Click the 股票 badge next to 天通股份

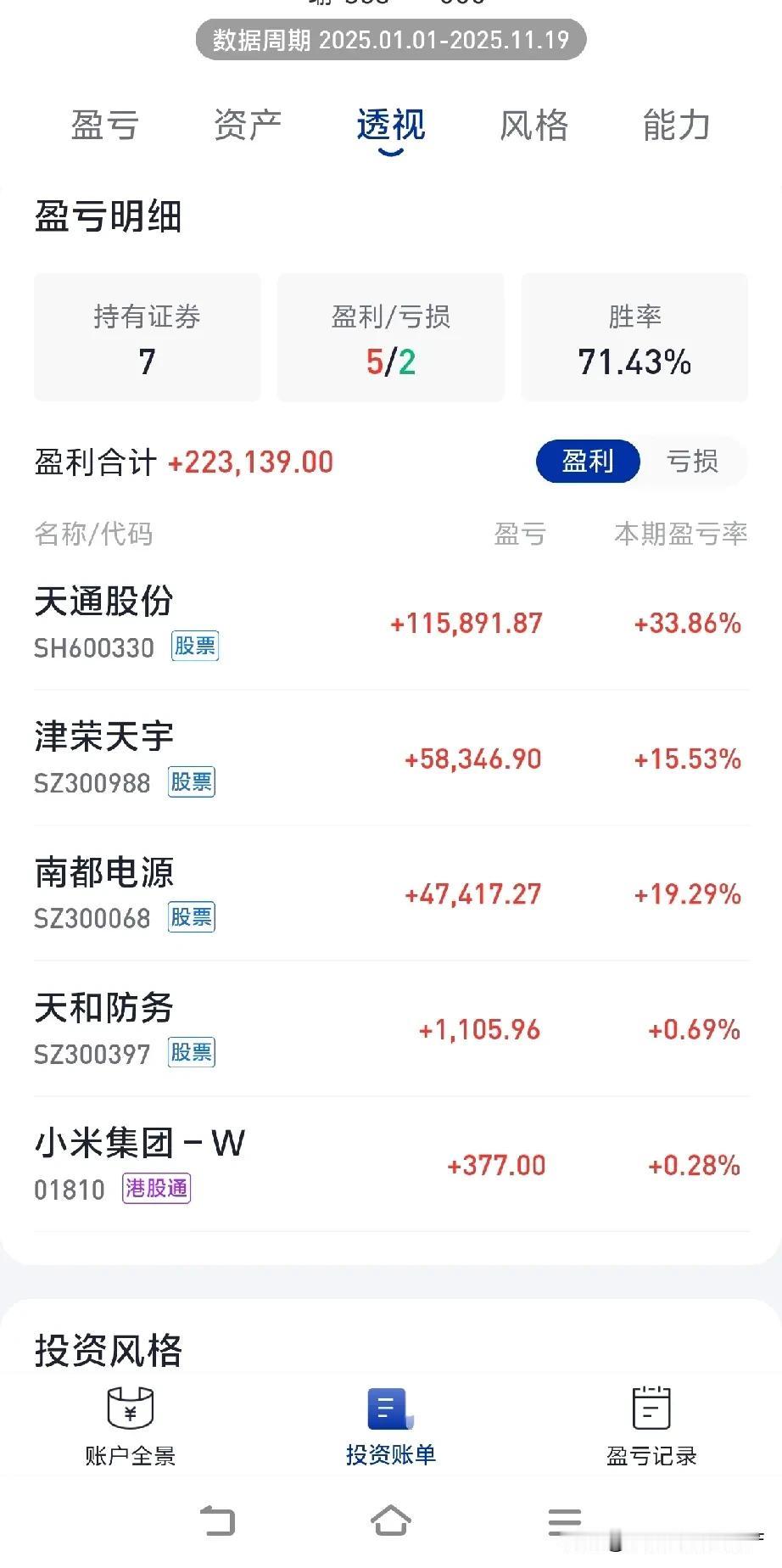pyautogui.click(x=194, y=646)
